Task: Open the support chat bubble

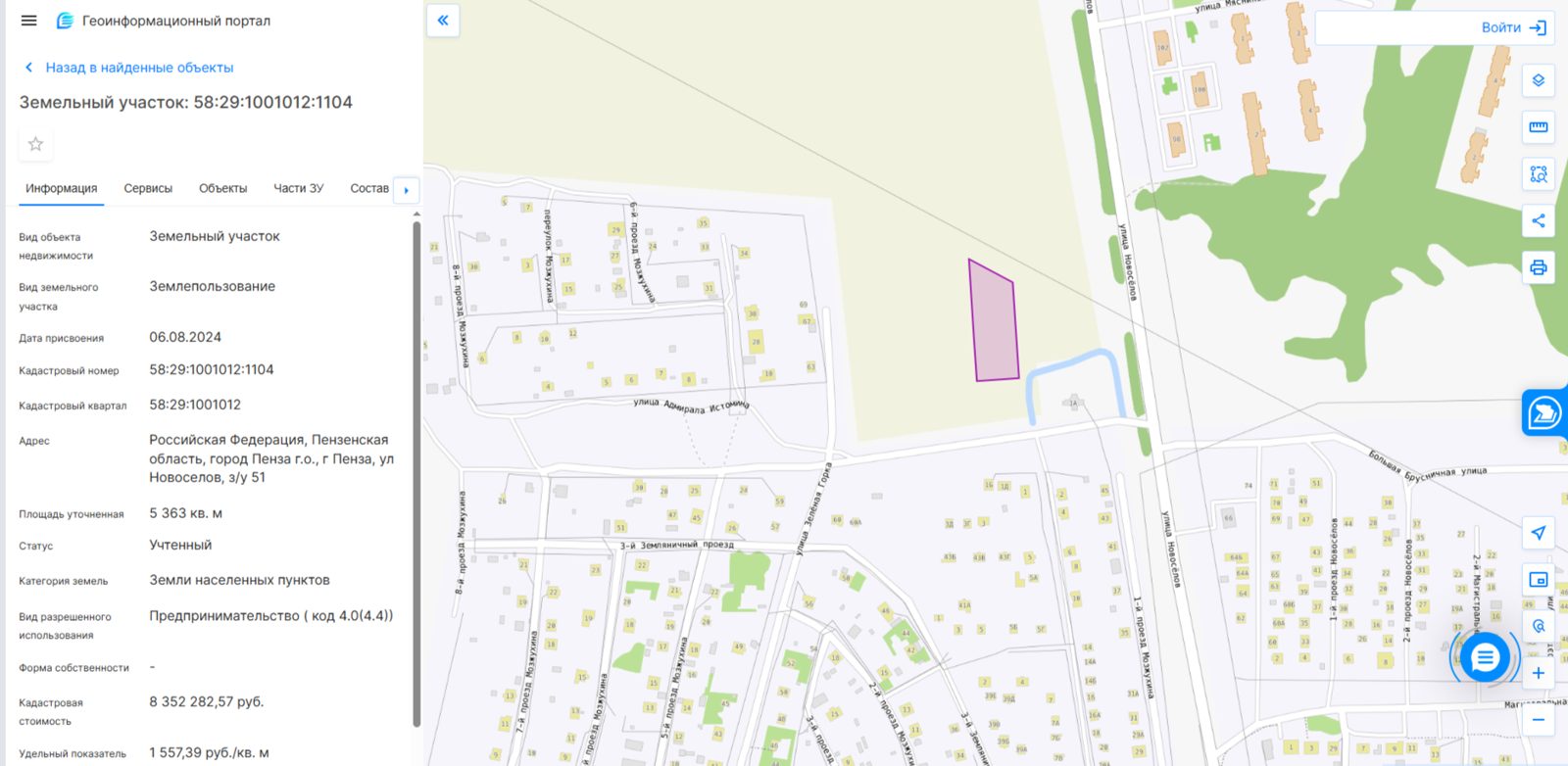Action: pyautogui.click(x=1485, y=657)
